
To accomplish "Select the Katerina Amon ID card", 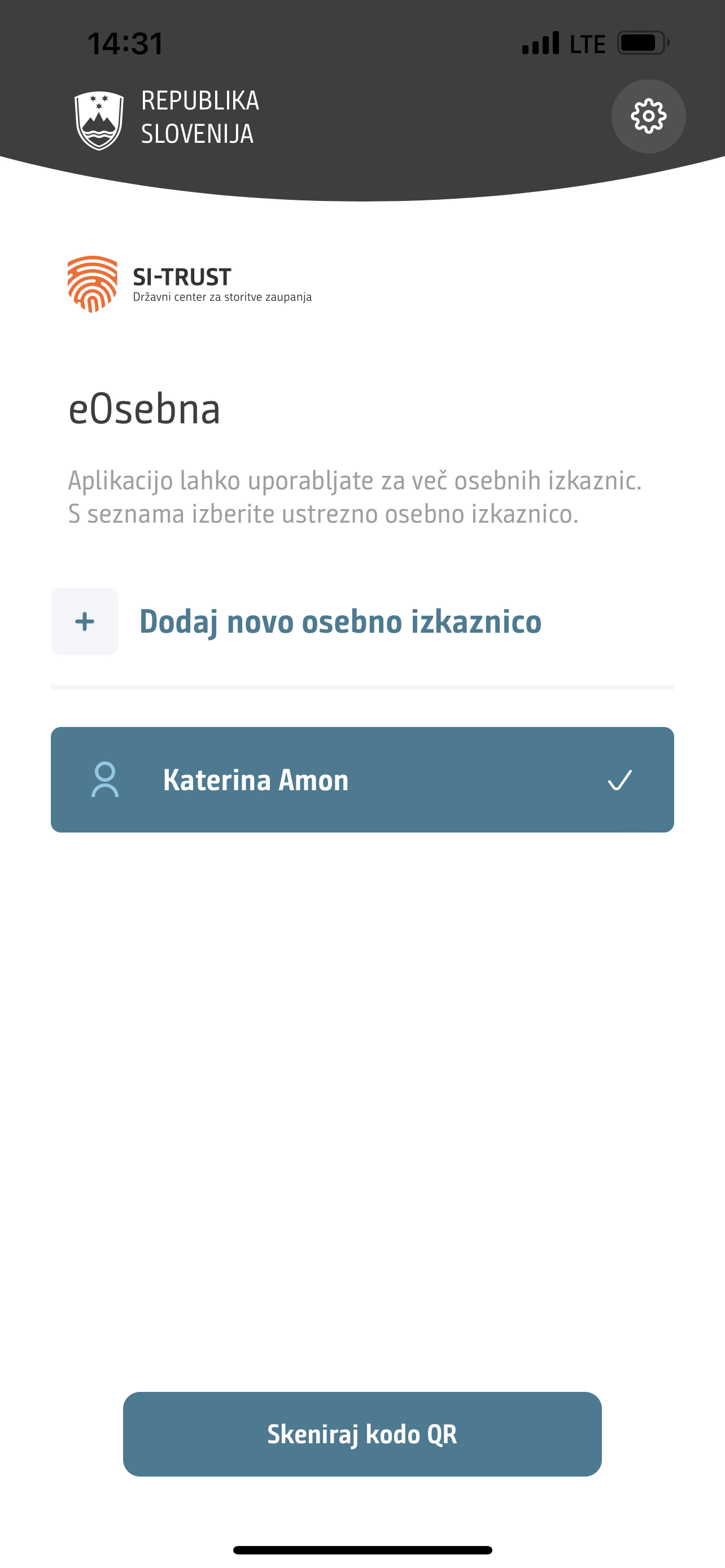I will point(362,779).
